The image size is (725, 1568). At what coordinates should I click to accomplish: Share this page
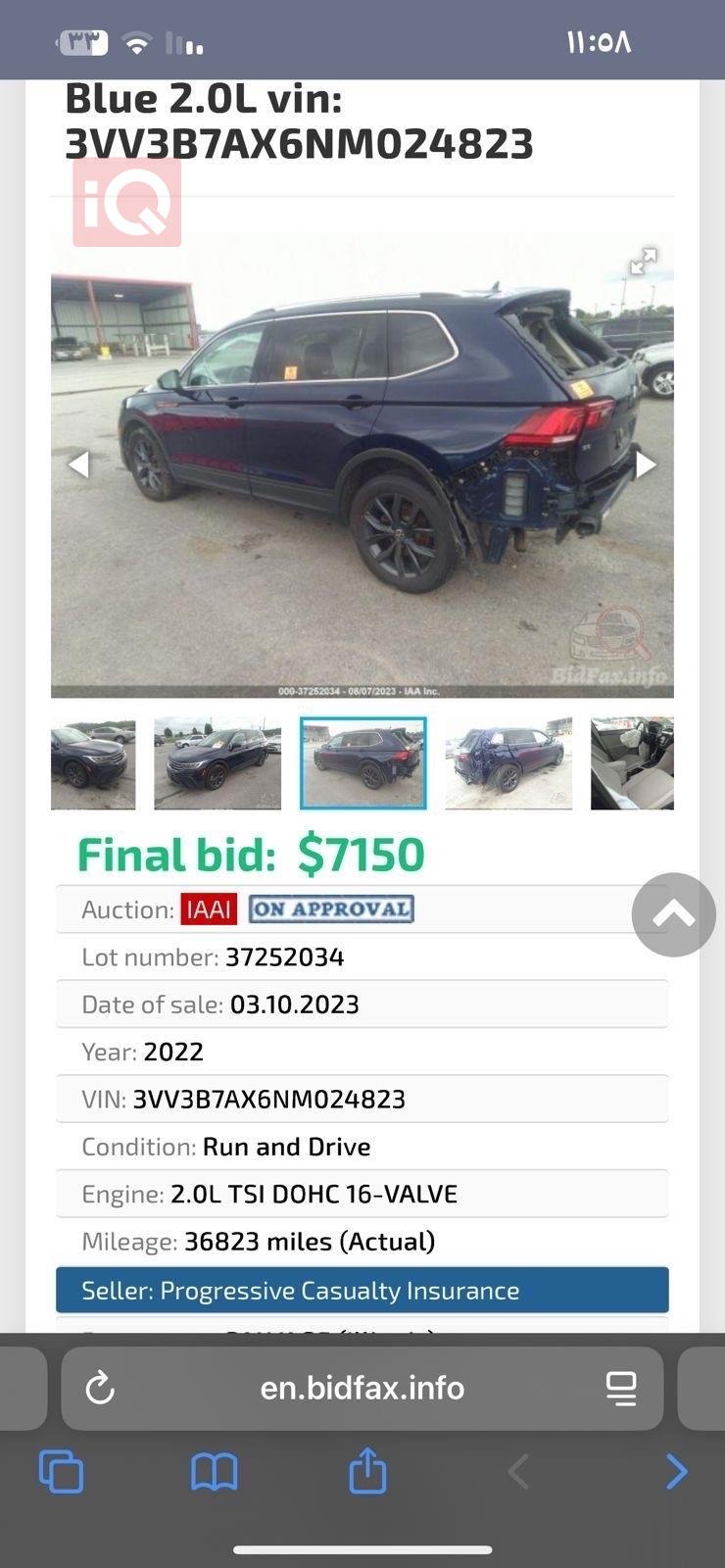pyautogui.click(x=367, y=1472)
